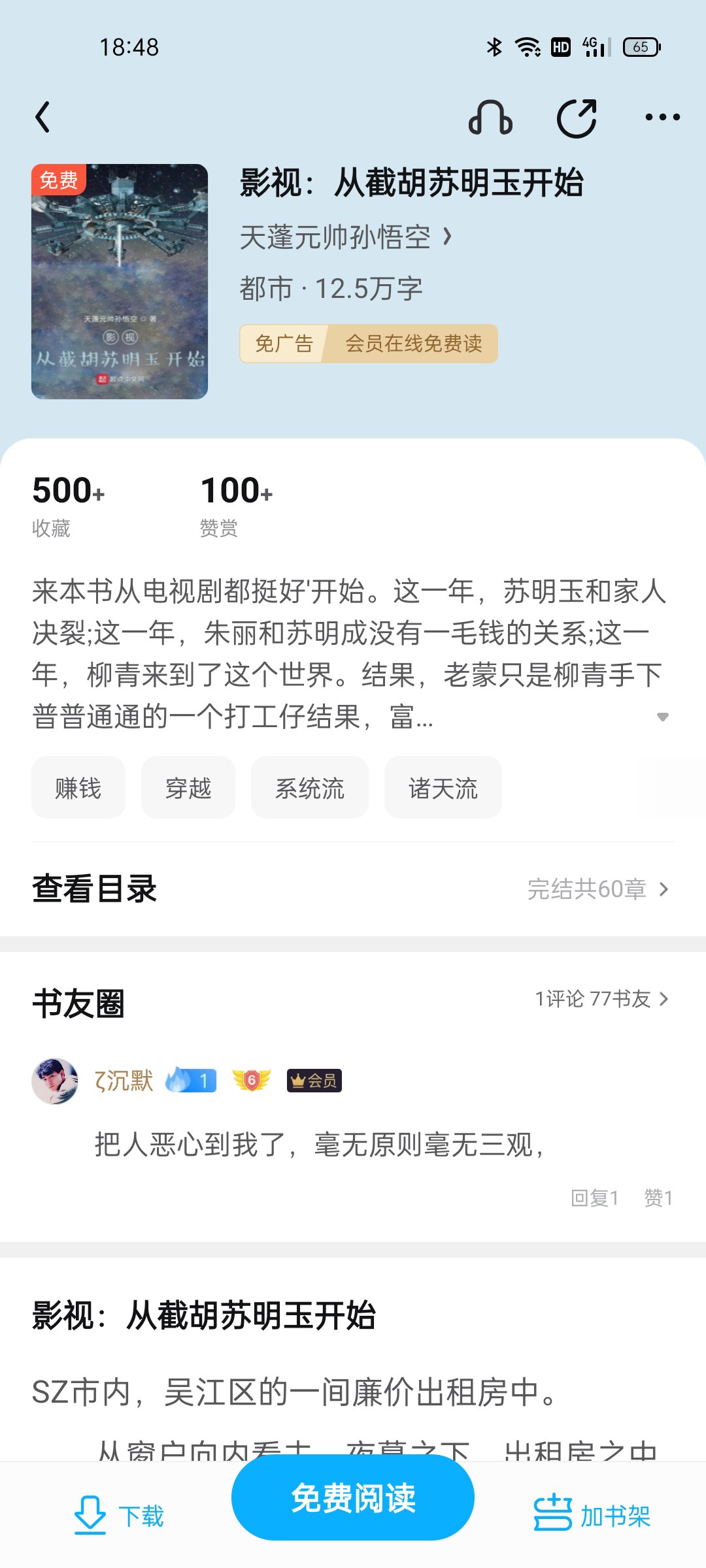Start reading with 免费阅读
The image size is (706, 1568).
[353, 1497]
